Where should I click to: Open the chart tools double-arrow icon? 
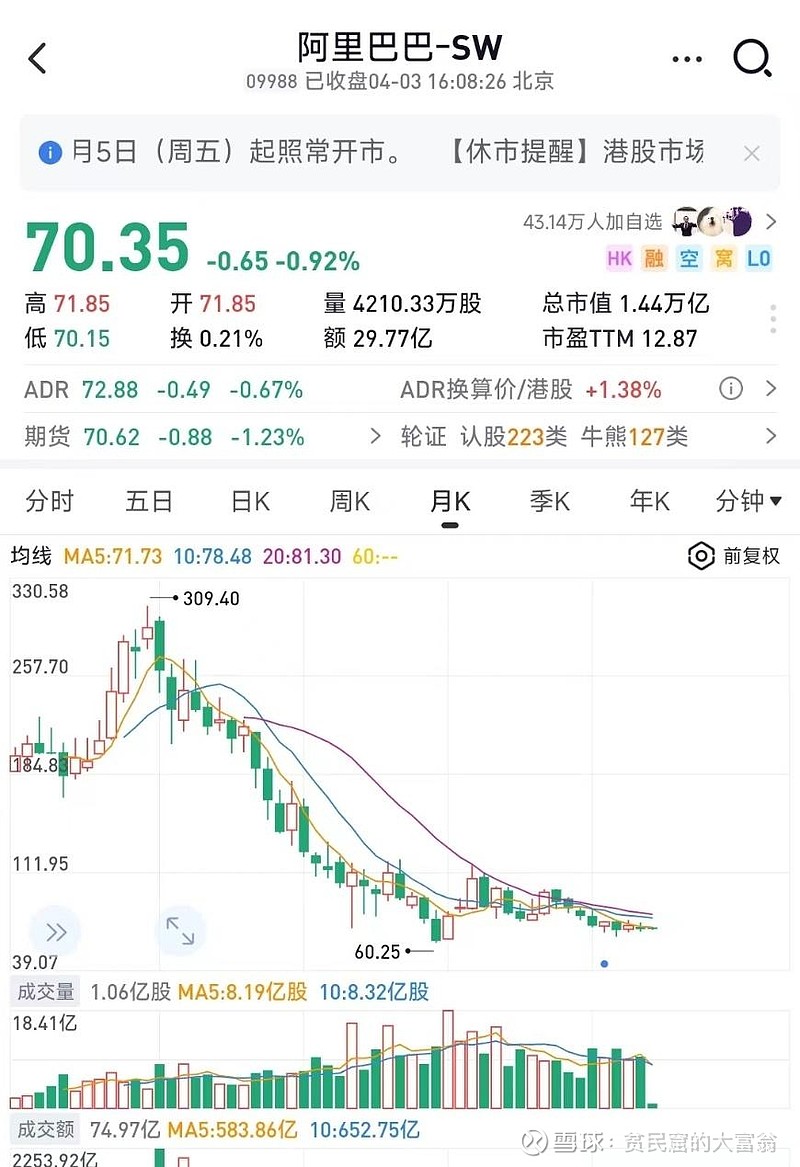[55, 931]
